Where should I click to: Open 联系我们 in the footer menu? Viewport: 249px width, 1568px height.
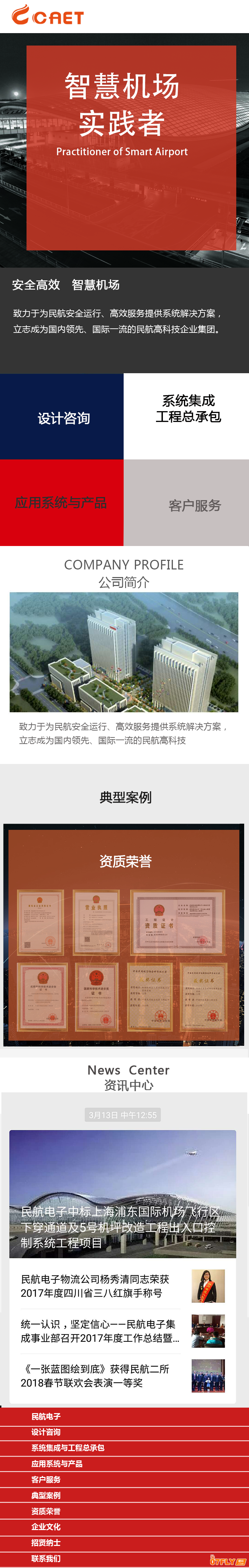pos(46,1559)
